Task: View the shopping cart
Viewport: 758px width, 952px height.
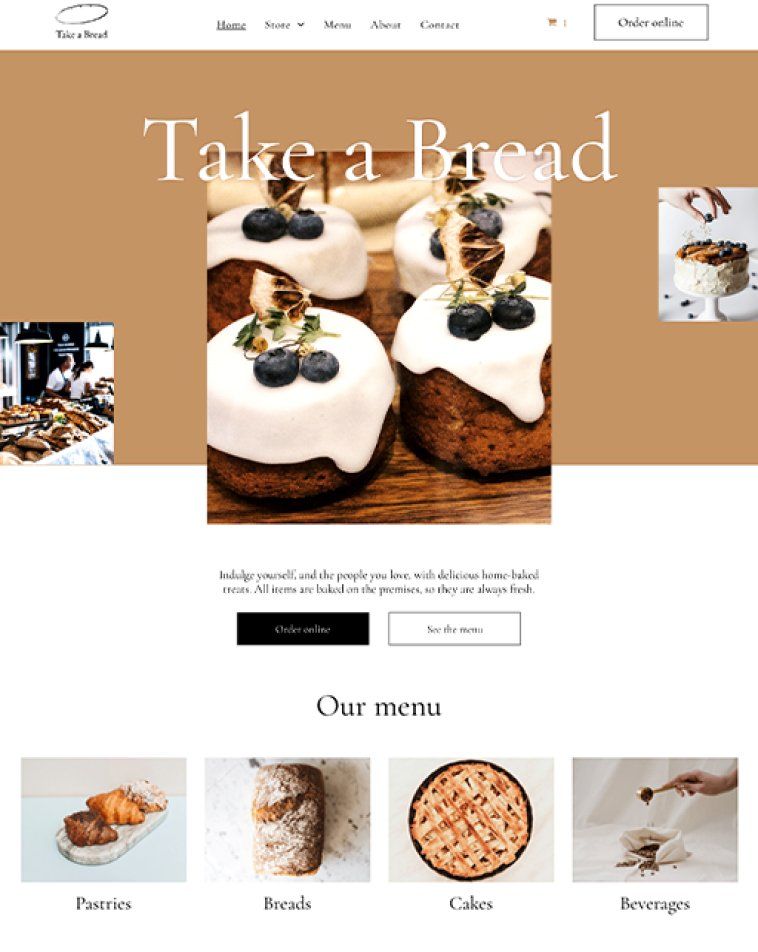Action: 555,23
